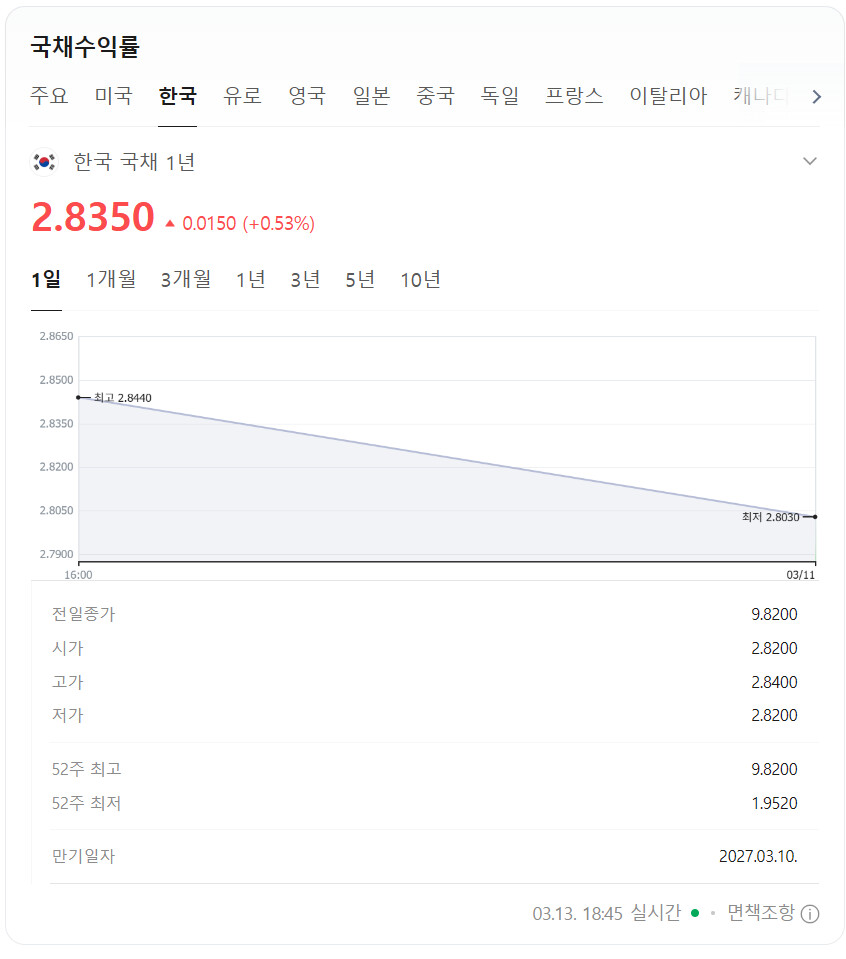Select the 일본 tab
This screenshot has height=959, width=846.
pyautogui.click(x=371, y=95)
